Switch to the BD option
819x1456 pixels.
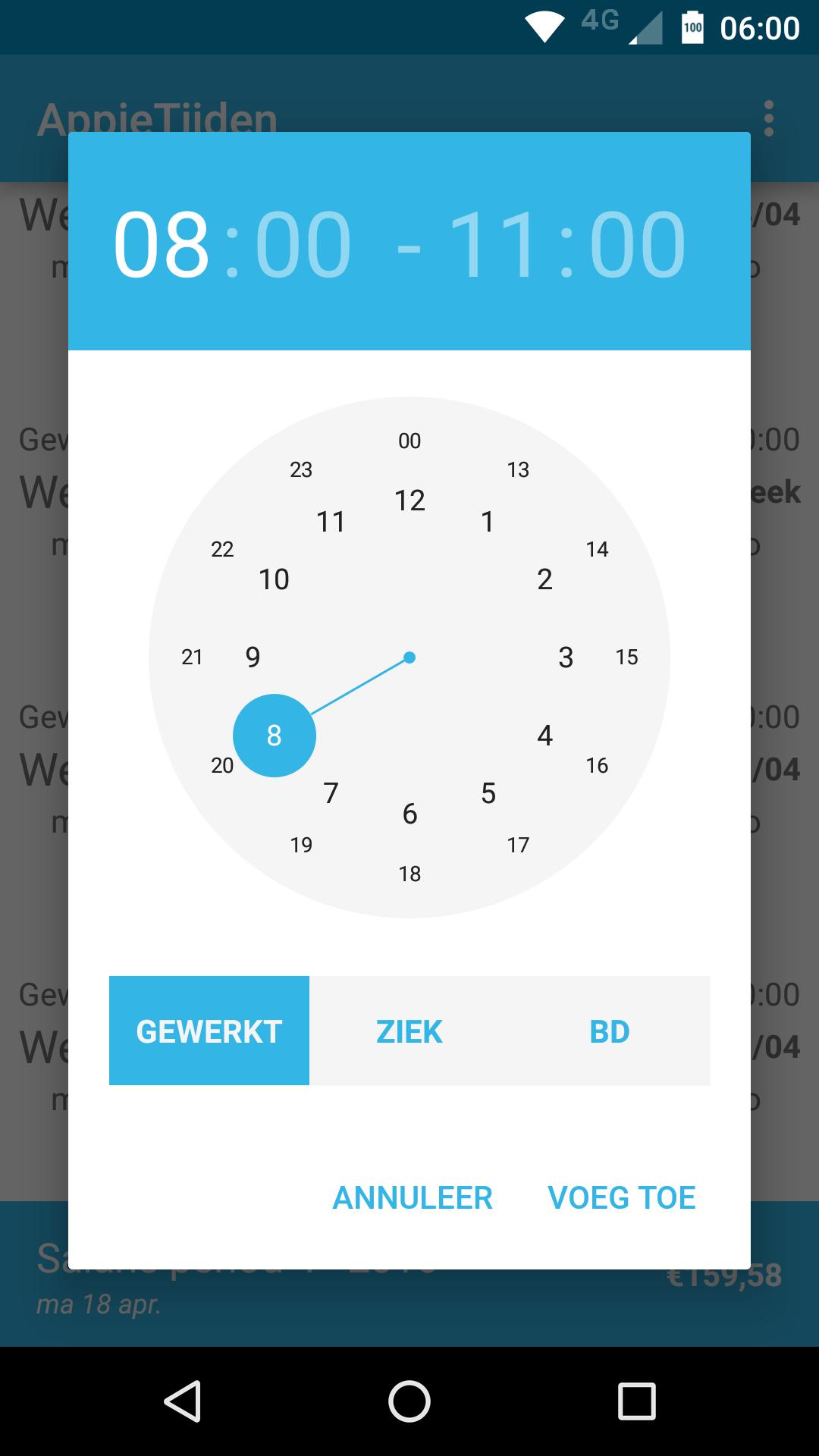610,1031
